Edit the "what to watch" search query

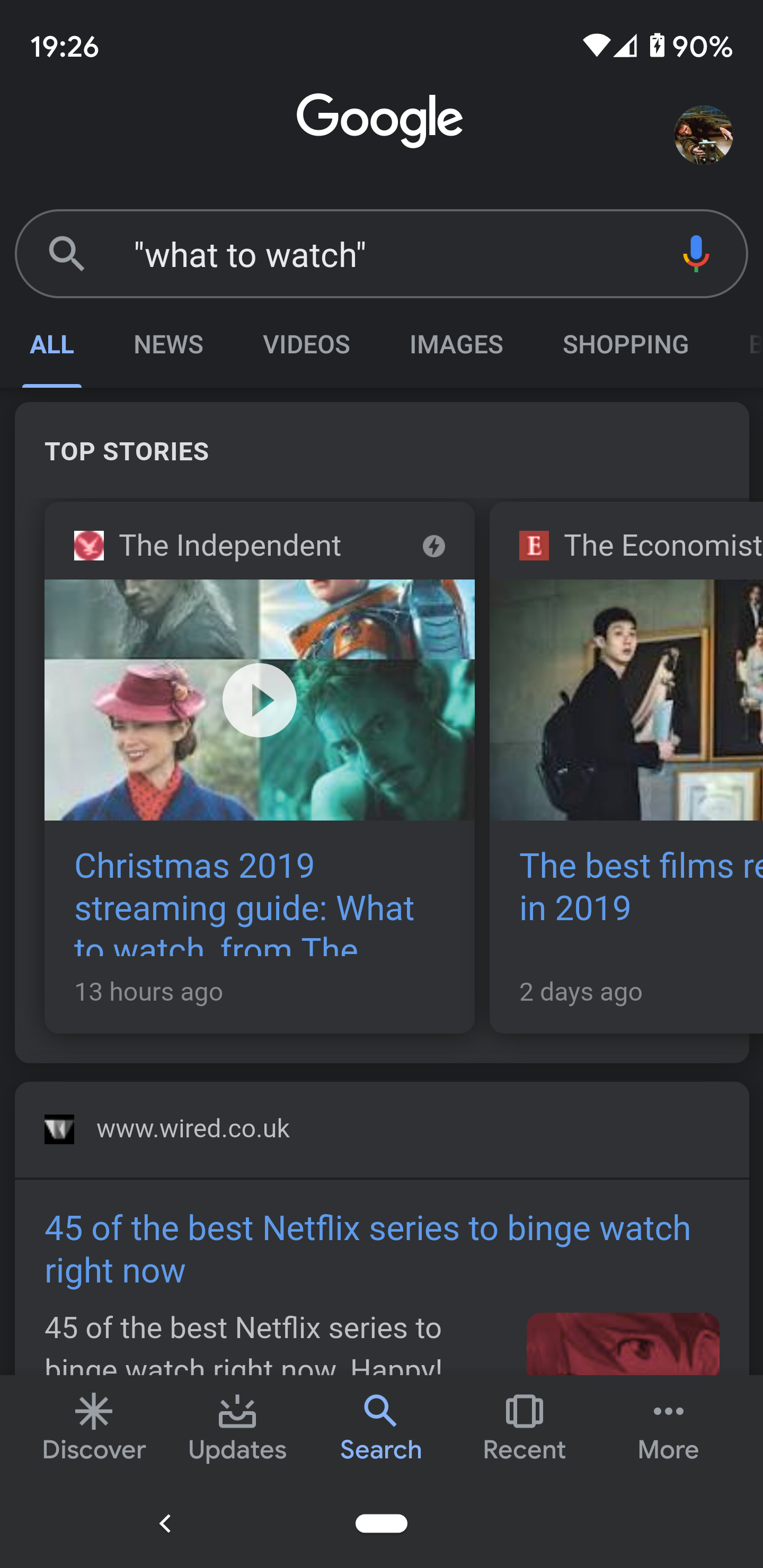pos(366,254)
